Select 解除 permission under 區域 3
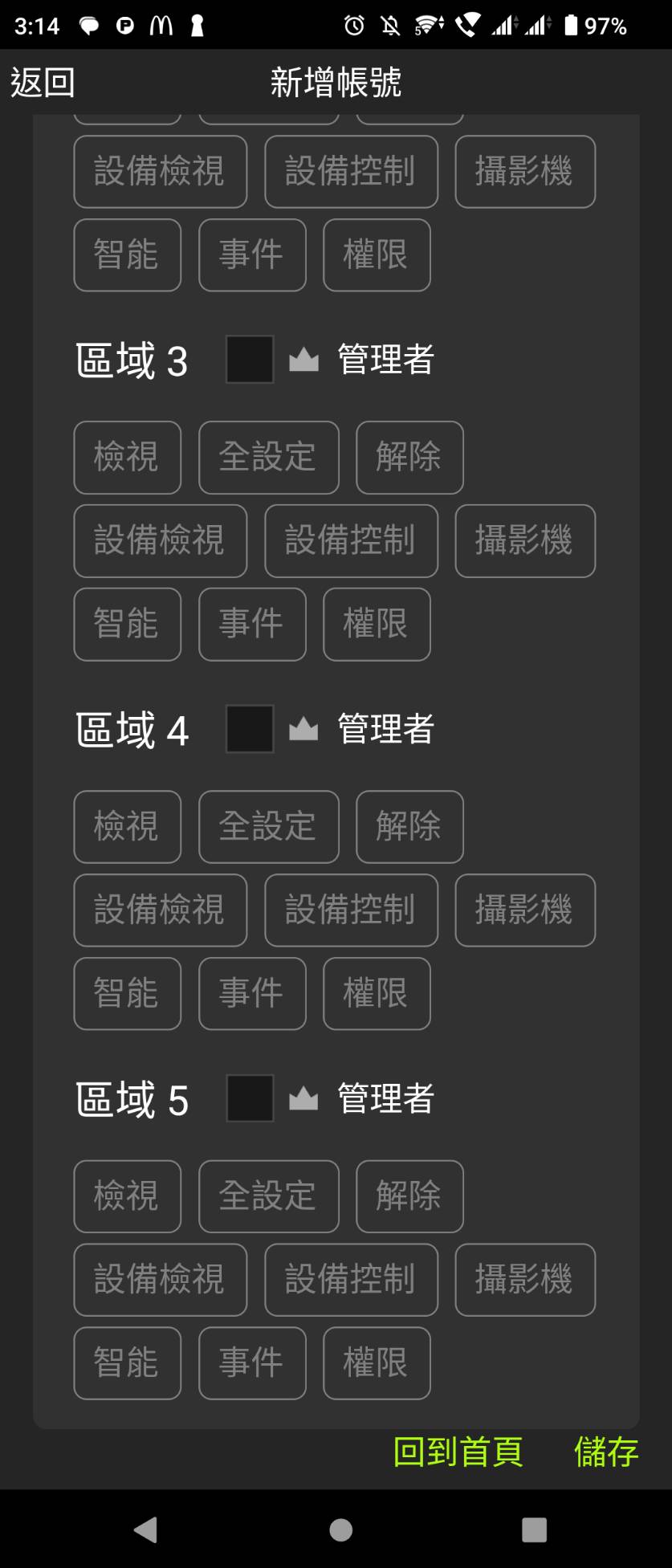Viewport: 672px width, 1568px height. click(409, 457)
